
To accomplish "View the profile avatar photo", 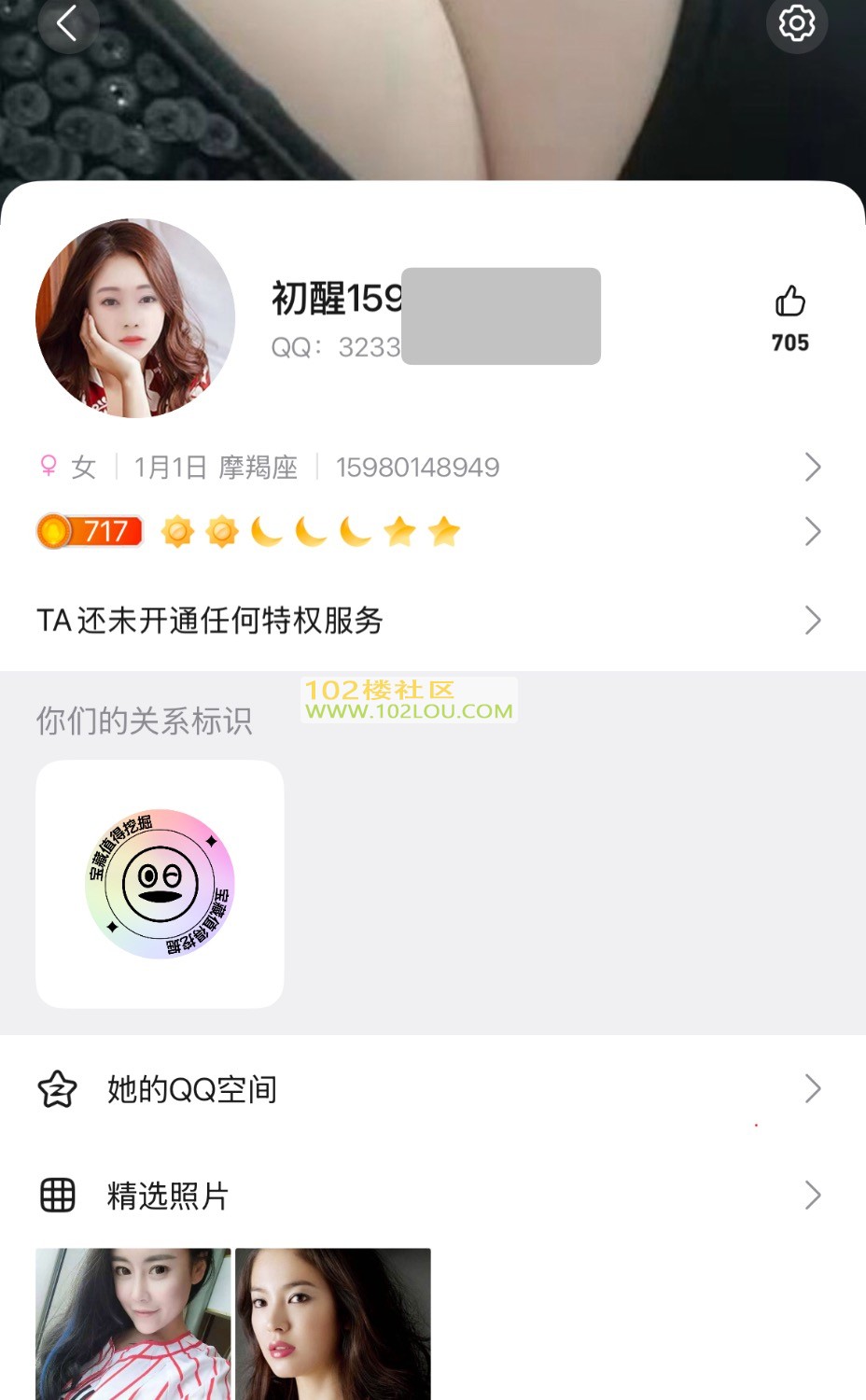I will tap(135, 318).
